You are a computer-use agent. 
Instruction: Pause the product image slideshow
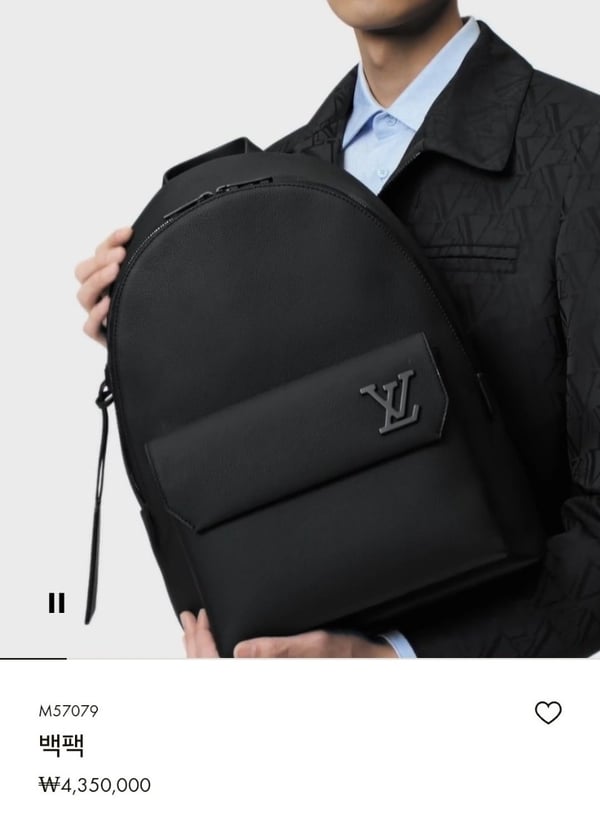click(57, 603)
